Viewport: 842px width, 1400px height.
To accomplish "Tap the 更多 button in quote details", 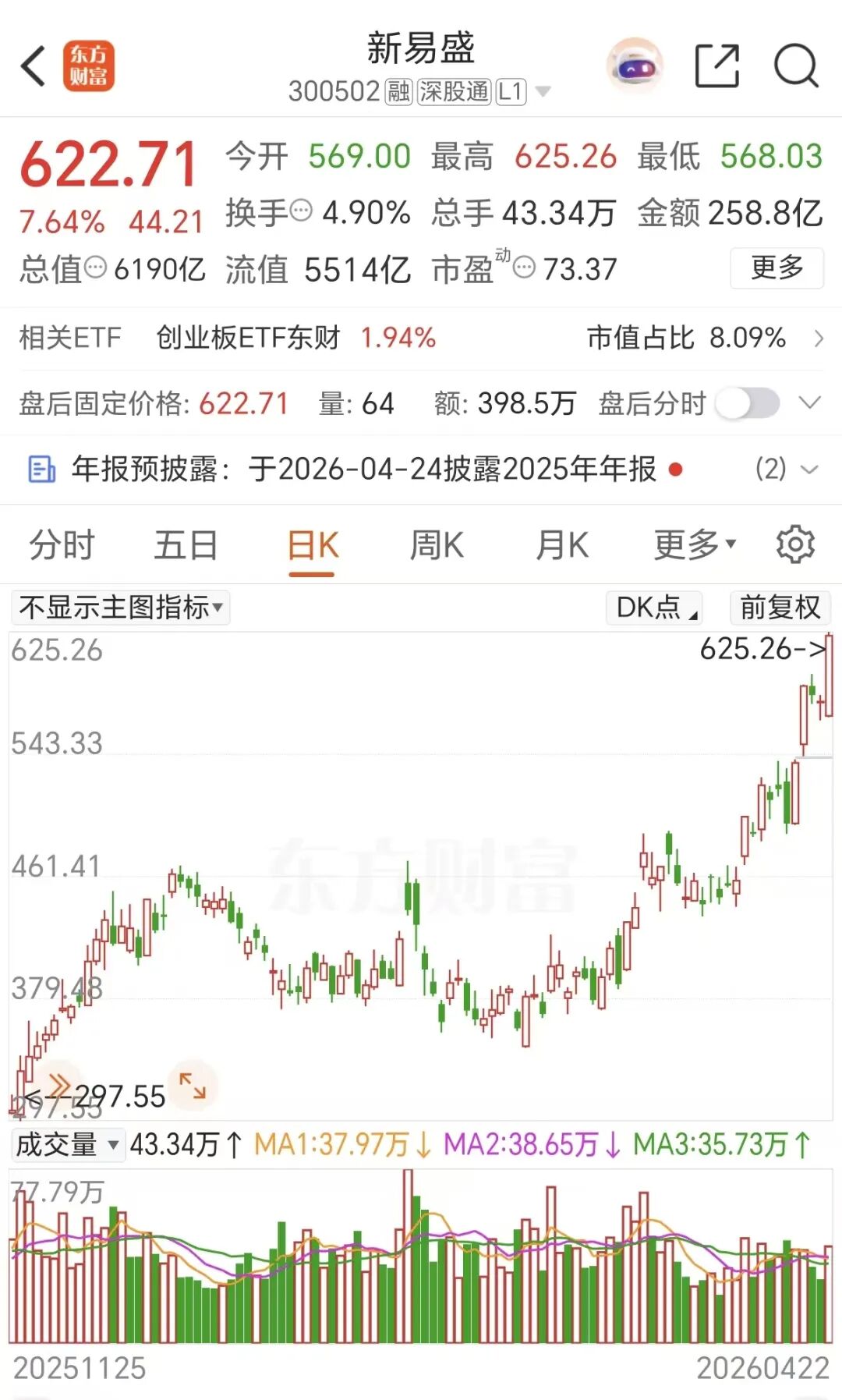I will [x=777, y=268].
